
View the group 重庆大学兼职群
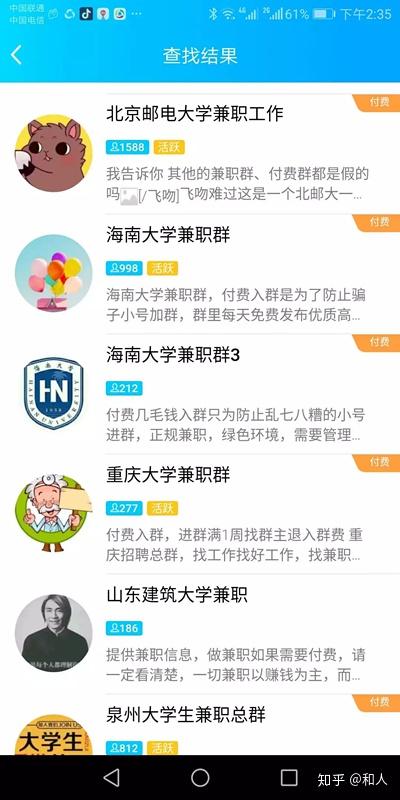point(200,514)
